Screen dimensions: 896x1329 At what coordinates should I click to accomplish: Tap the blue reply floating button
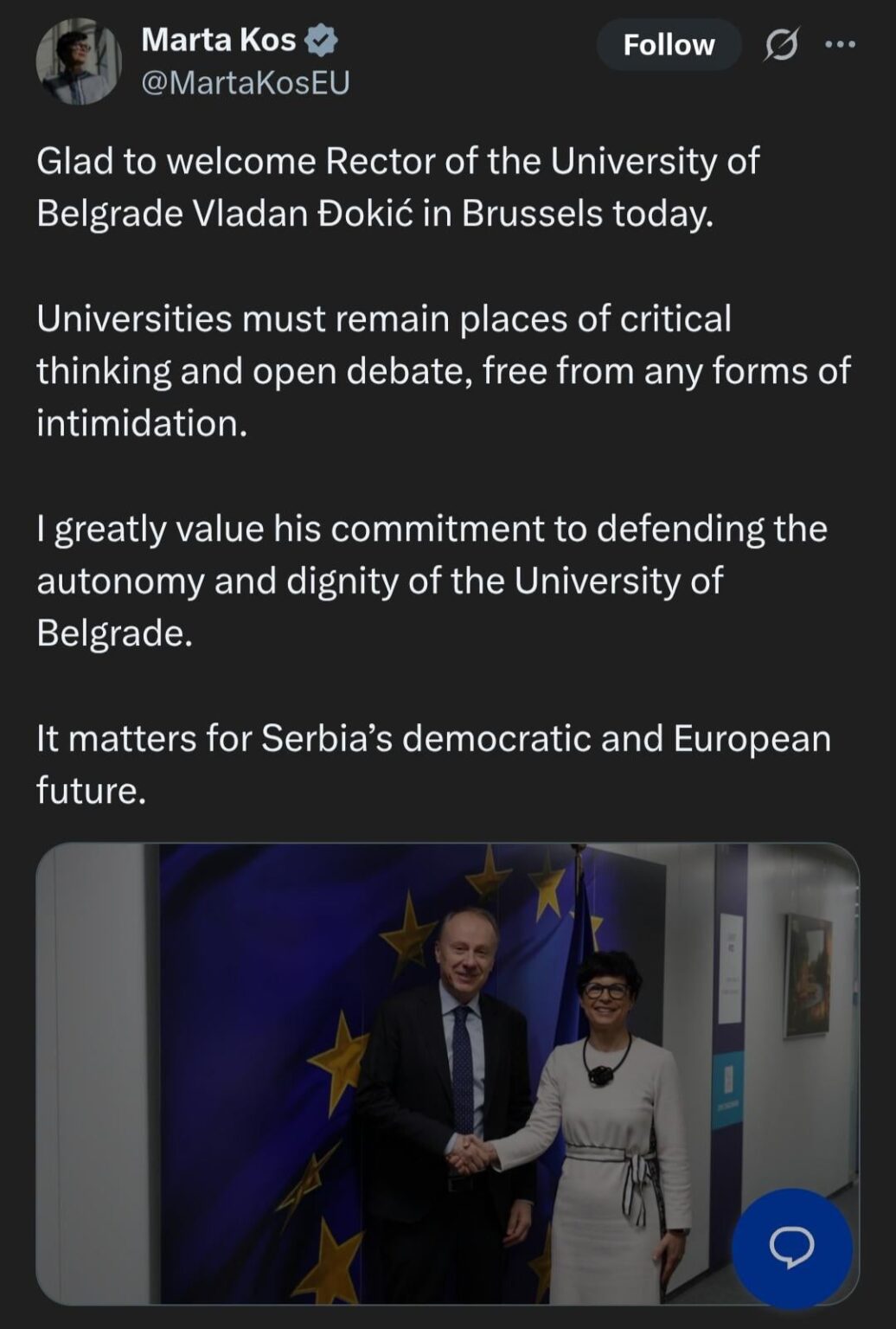pyautogui.click(x=791, y=1247)
